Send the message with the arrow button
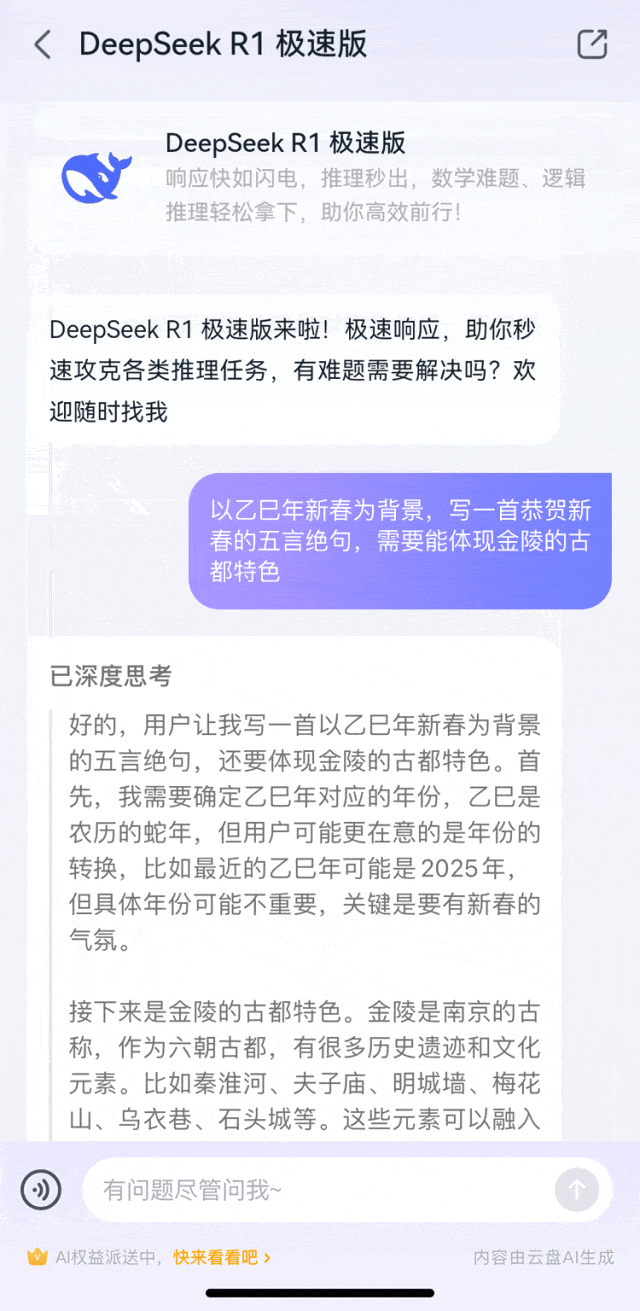Screen dimensions: 640x1311 [x=577, y=1190]
